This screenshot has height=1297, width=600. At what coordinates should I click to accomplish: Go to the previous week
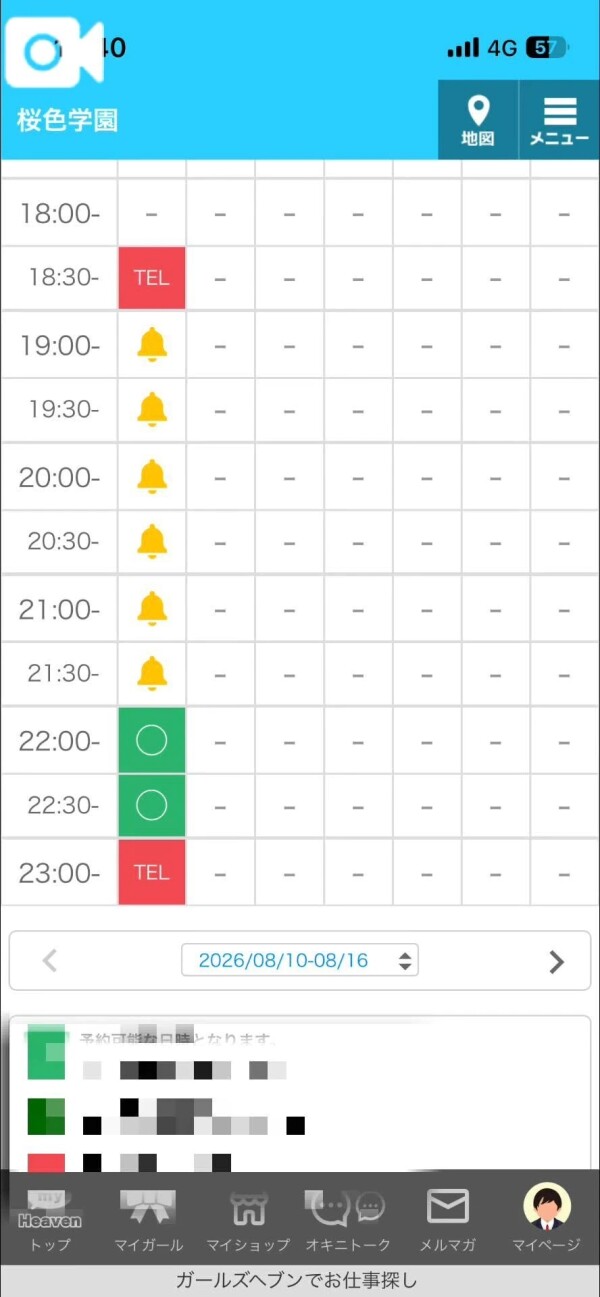pos(50,961)
